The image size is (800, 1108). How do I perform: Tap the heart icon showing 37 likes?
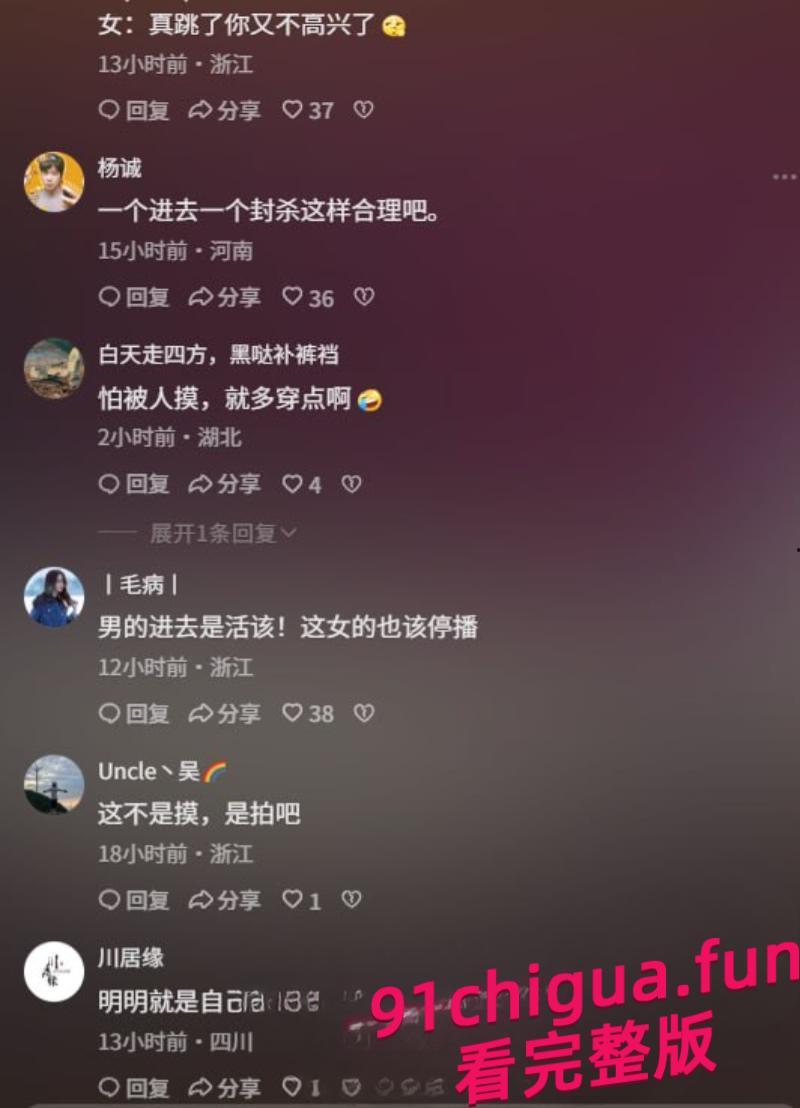[294, 109]
